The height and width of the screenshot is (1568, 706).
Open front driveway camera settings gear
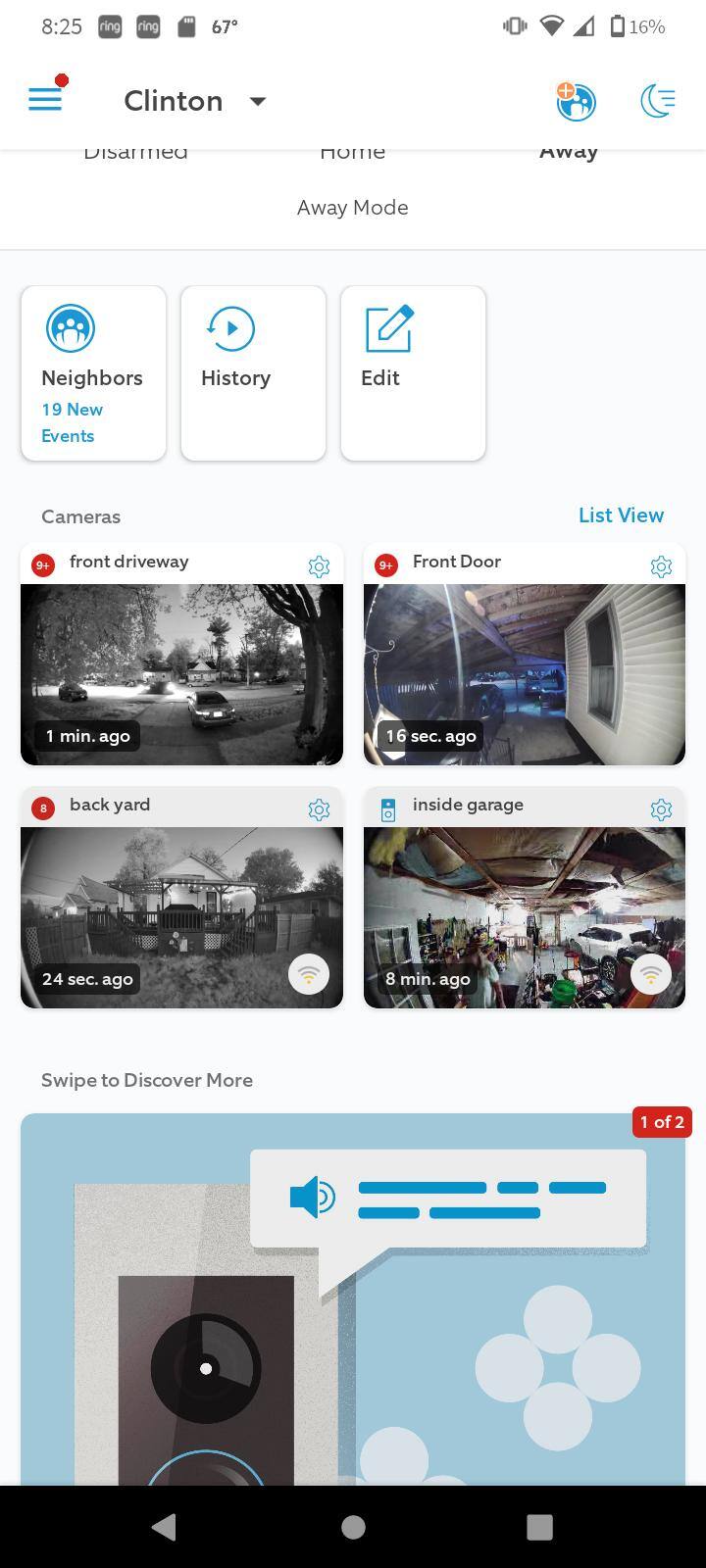319,566
